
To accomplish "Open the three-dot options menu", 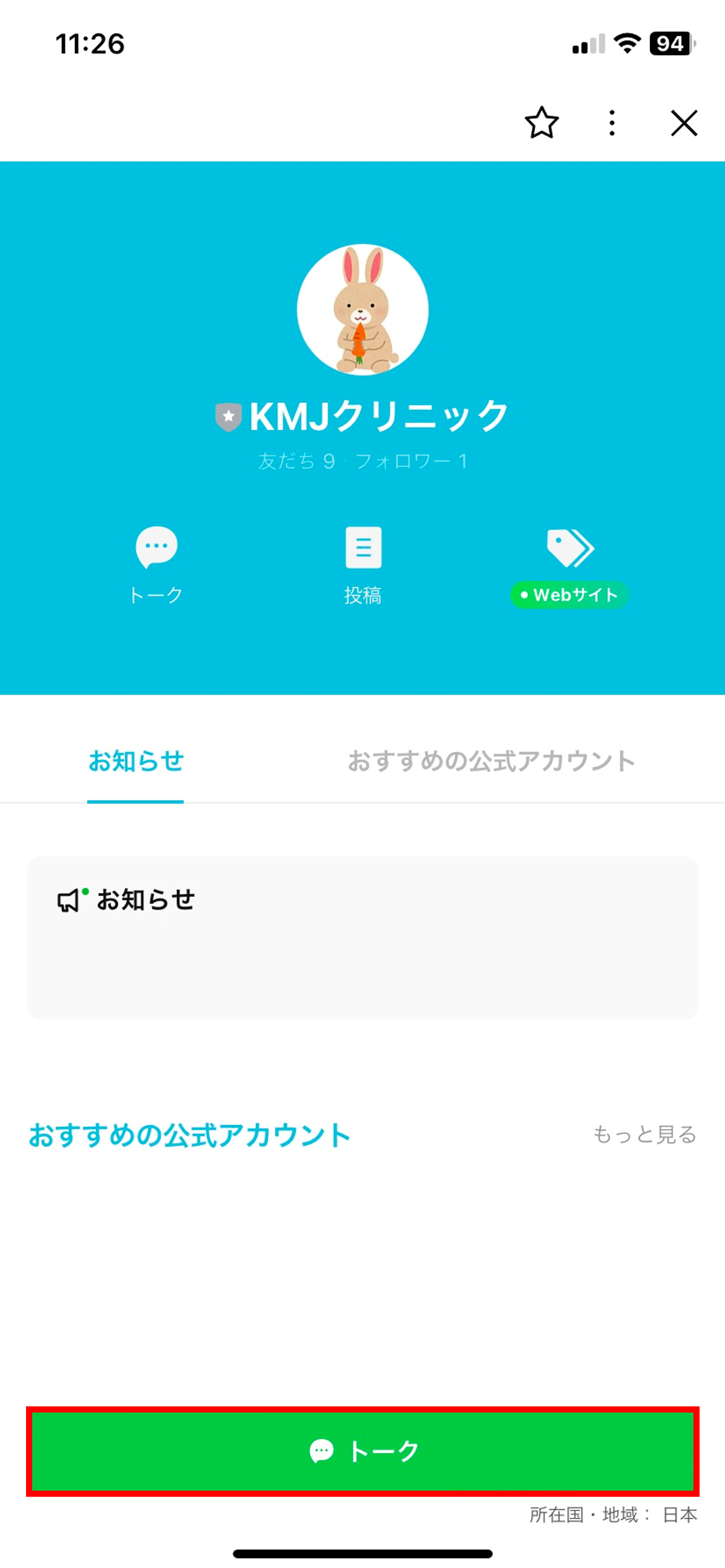I will pos(611,123).
